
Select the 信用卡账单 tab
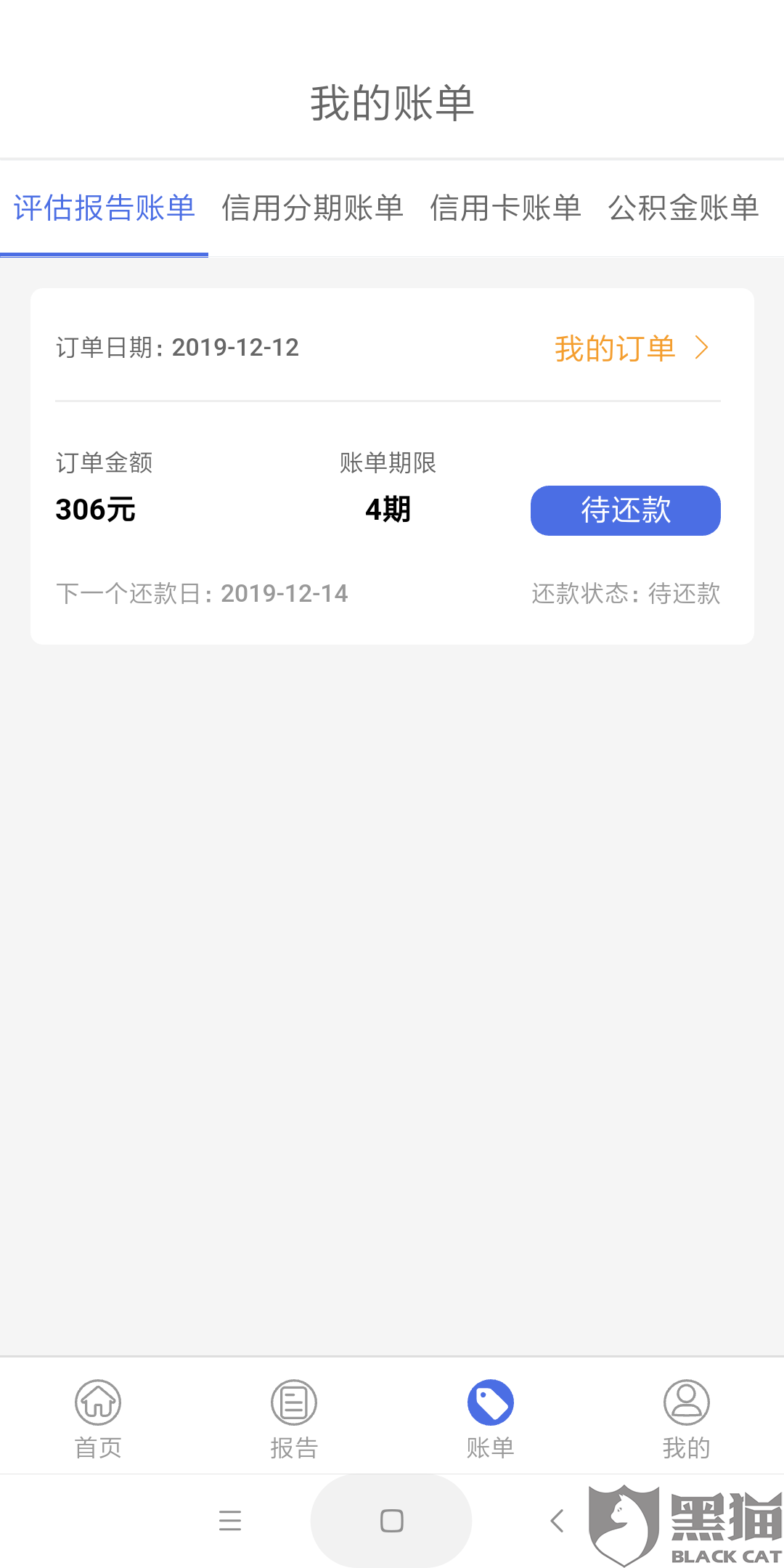click(505, 208)
